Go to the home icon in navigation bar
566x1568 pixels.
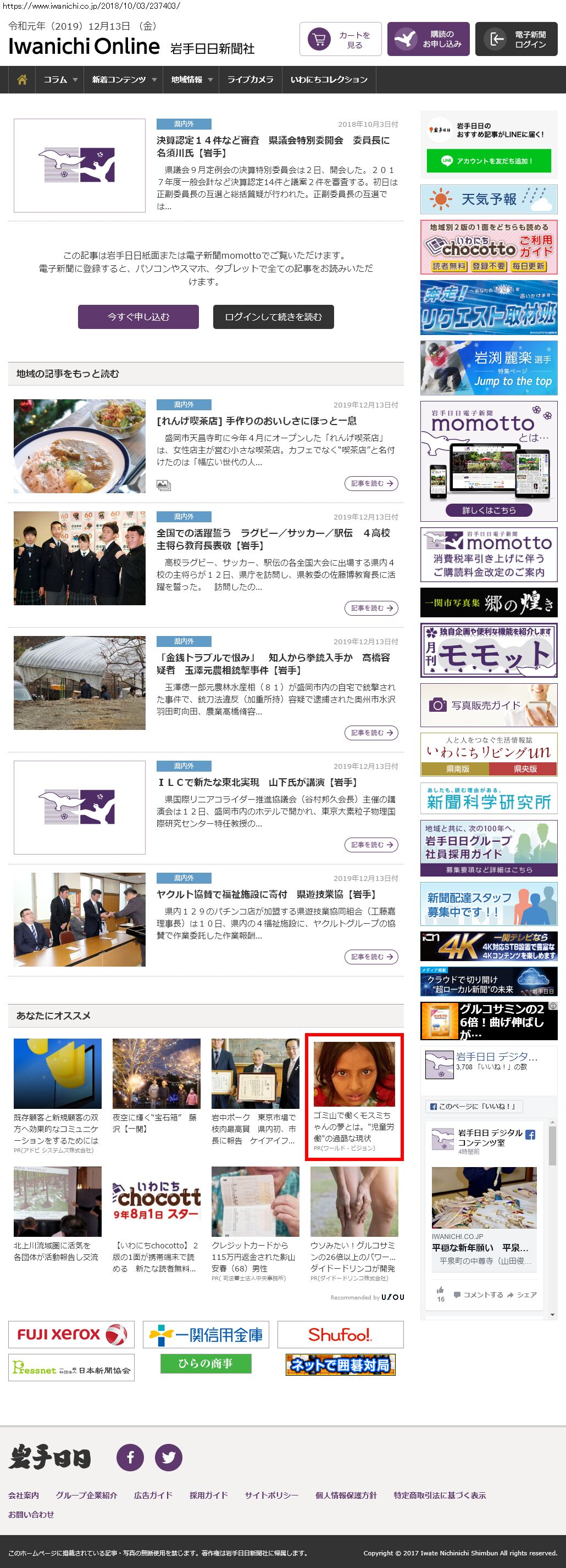tap(22, 80)
